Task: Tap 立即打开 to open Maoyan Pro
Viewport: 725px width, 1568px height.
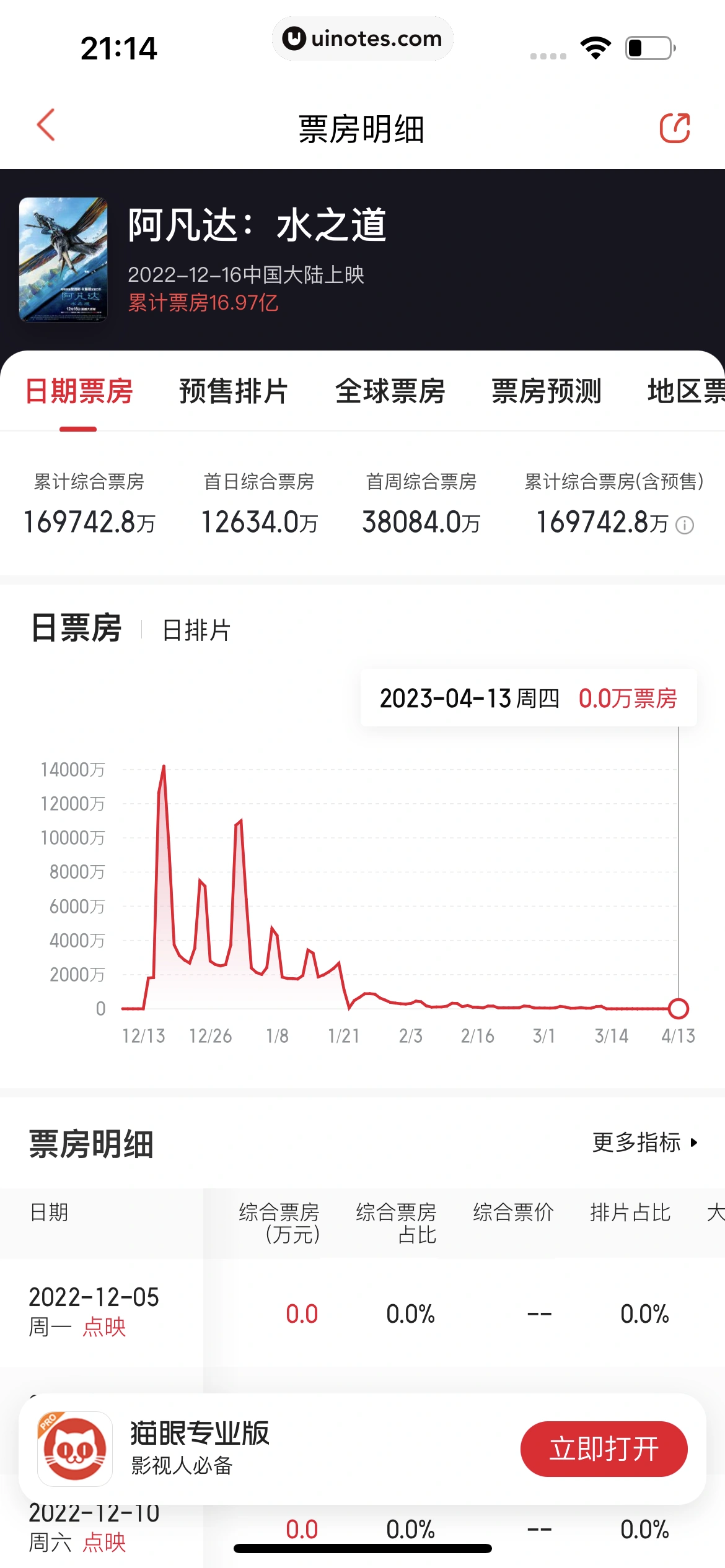Action: tap(604, 1449)
